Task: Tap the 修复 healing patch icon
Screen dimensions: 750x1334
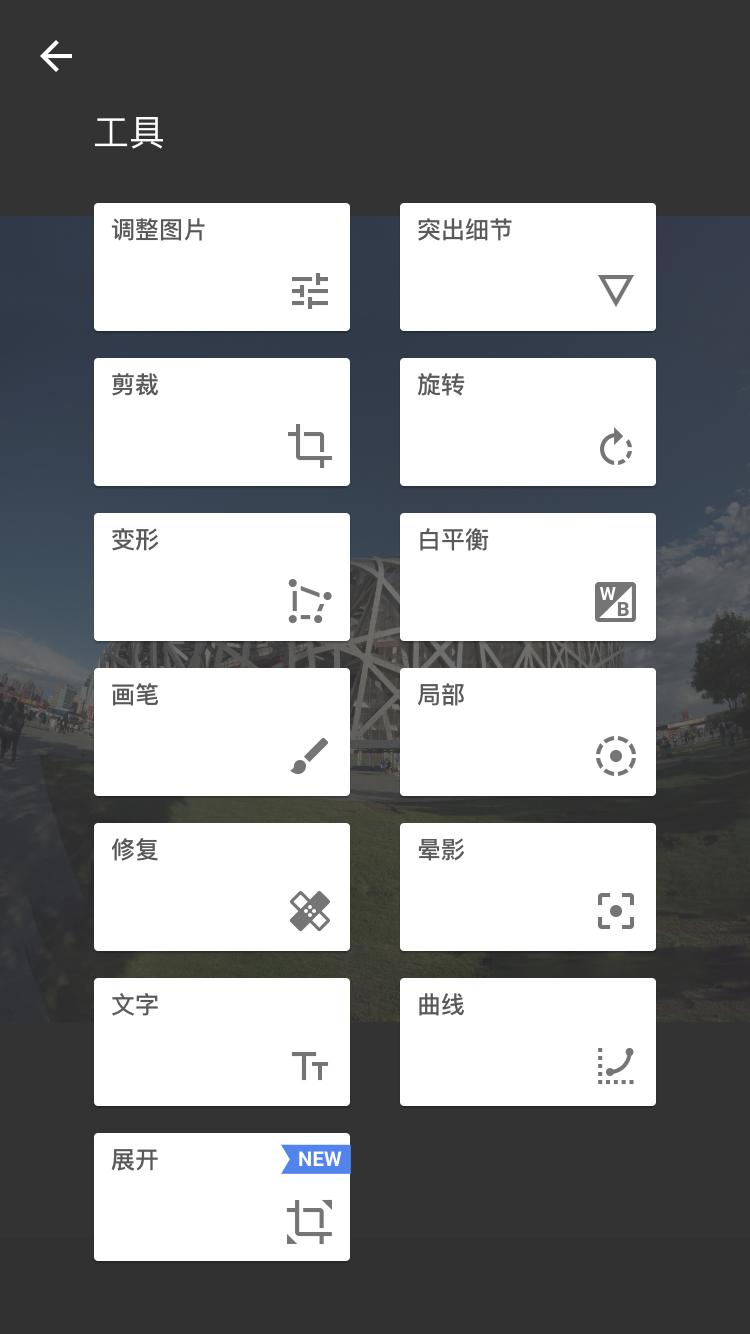Action: click(310, 911)
